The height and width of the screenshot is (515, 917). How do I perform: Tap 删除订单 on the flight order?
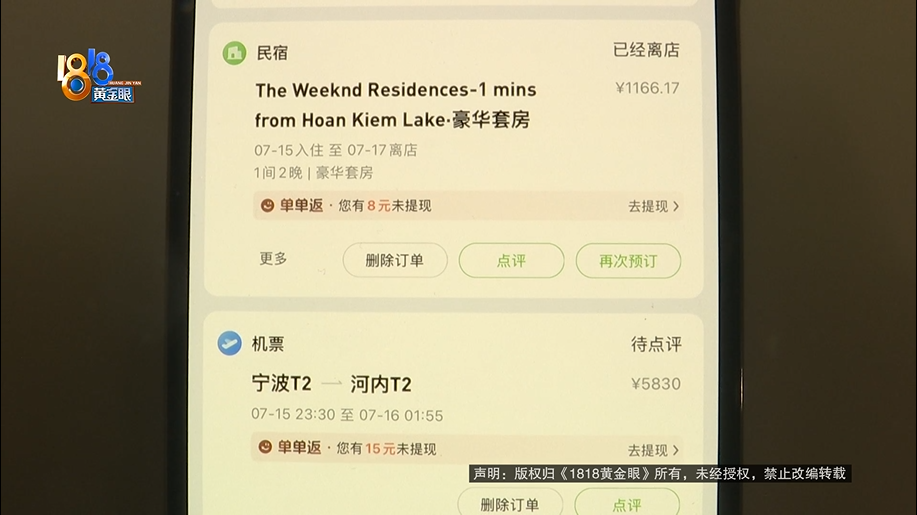pos(509,504)
